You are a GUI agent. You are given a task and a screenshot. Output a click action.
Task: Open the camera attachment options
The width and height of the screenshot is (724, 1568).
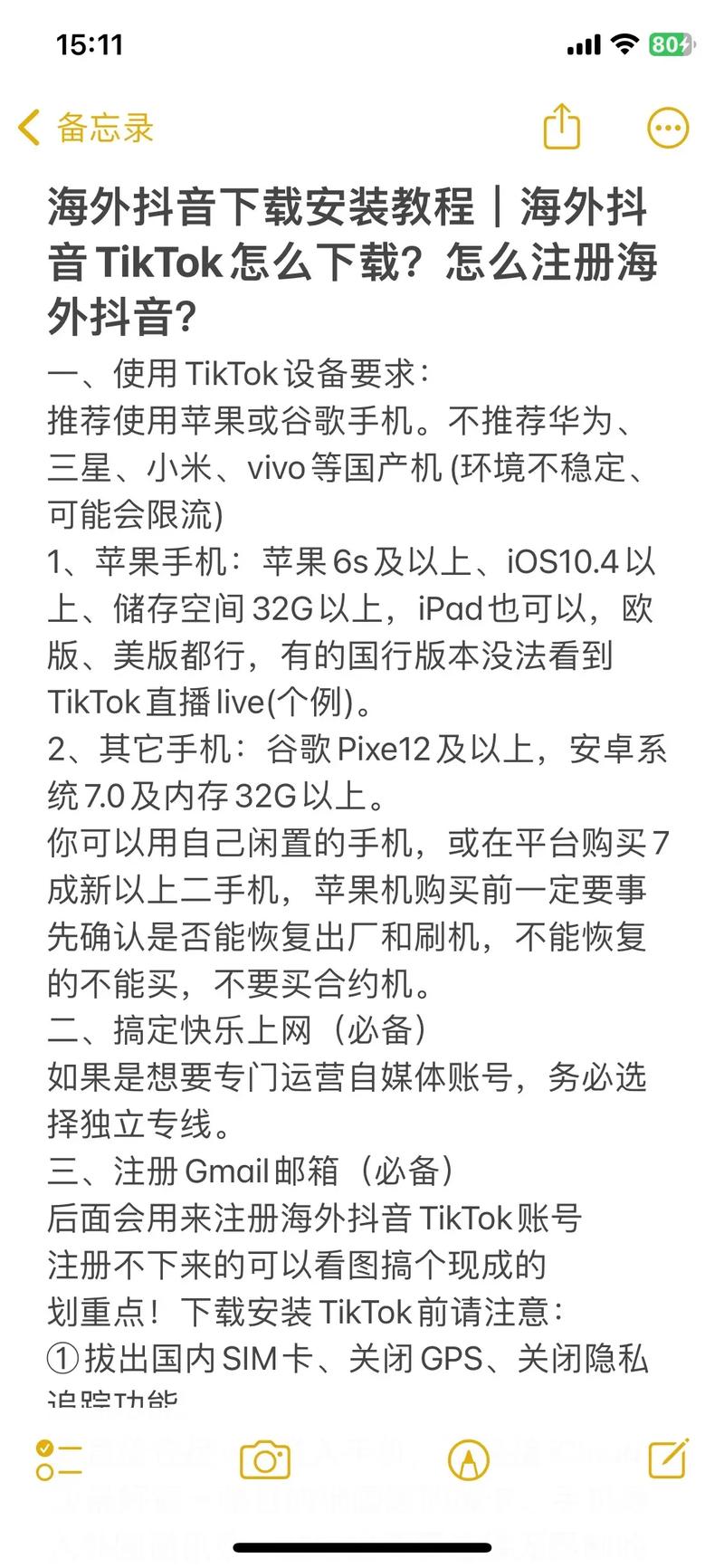pos(264,1459)
